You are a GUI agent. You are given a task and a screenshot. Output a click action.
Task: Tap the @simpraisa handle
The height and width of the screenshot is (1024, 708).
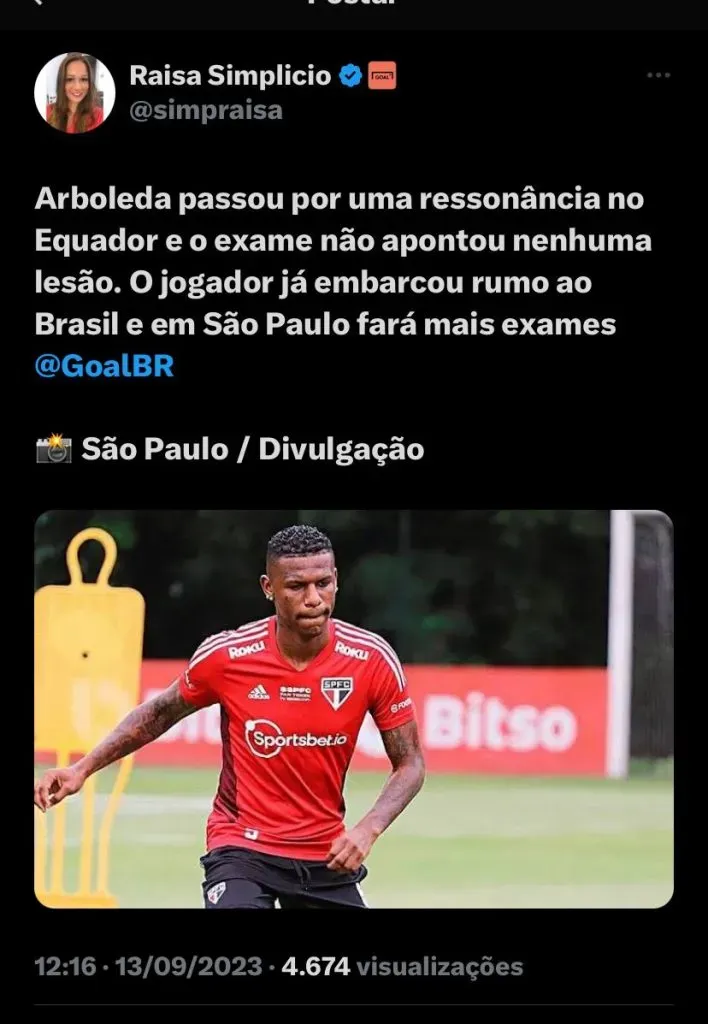click(206, 111)
